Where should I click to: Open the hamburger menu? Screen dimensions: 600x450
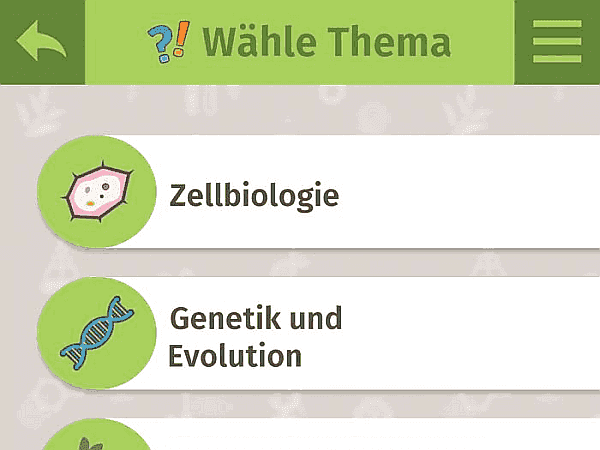click(x=557, y=42)
